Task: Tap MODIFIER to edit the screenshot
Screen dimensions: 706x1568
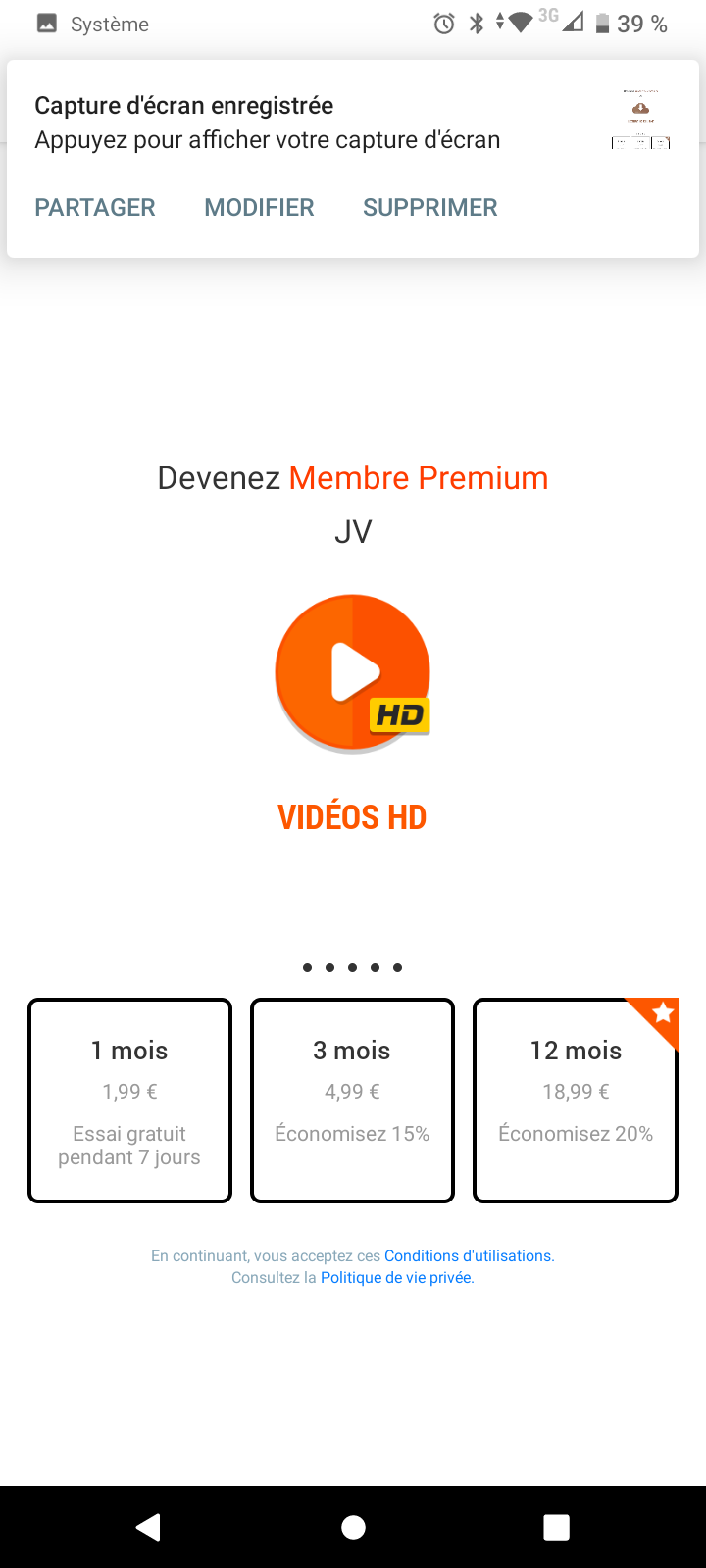Action: (x=259, y=207)
